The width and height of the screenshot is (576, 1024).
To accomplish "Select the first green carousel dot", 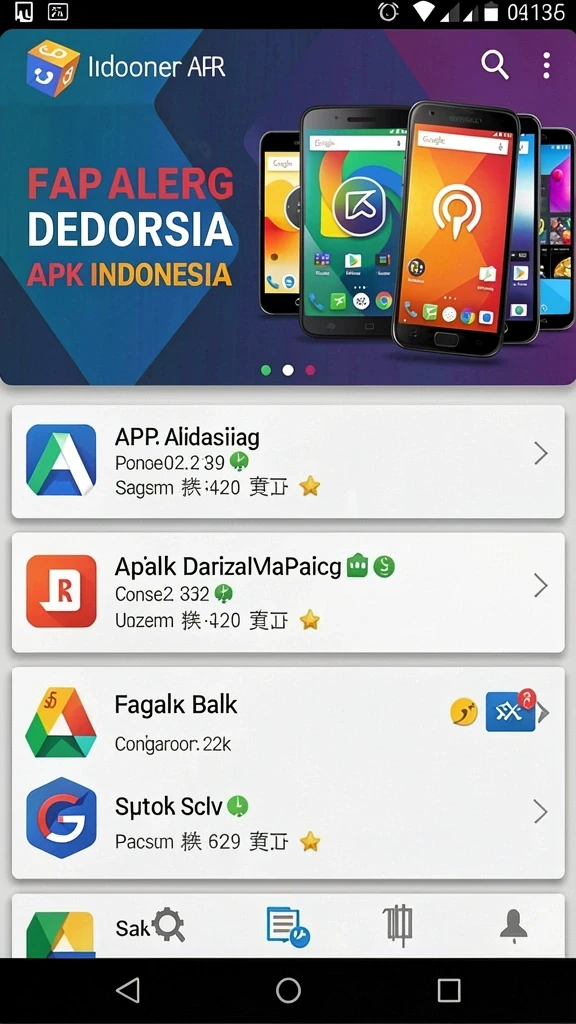I will pos(266,370).
